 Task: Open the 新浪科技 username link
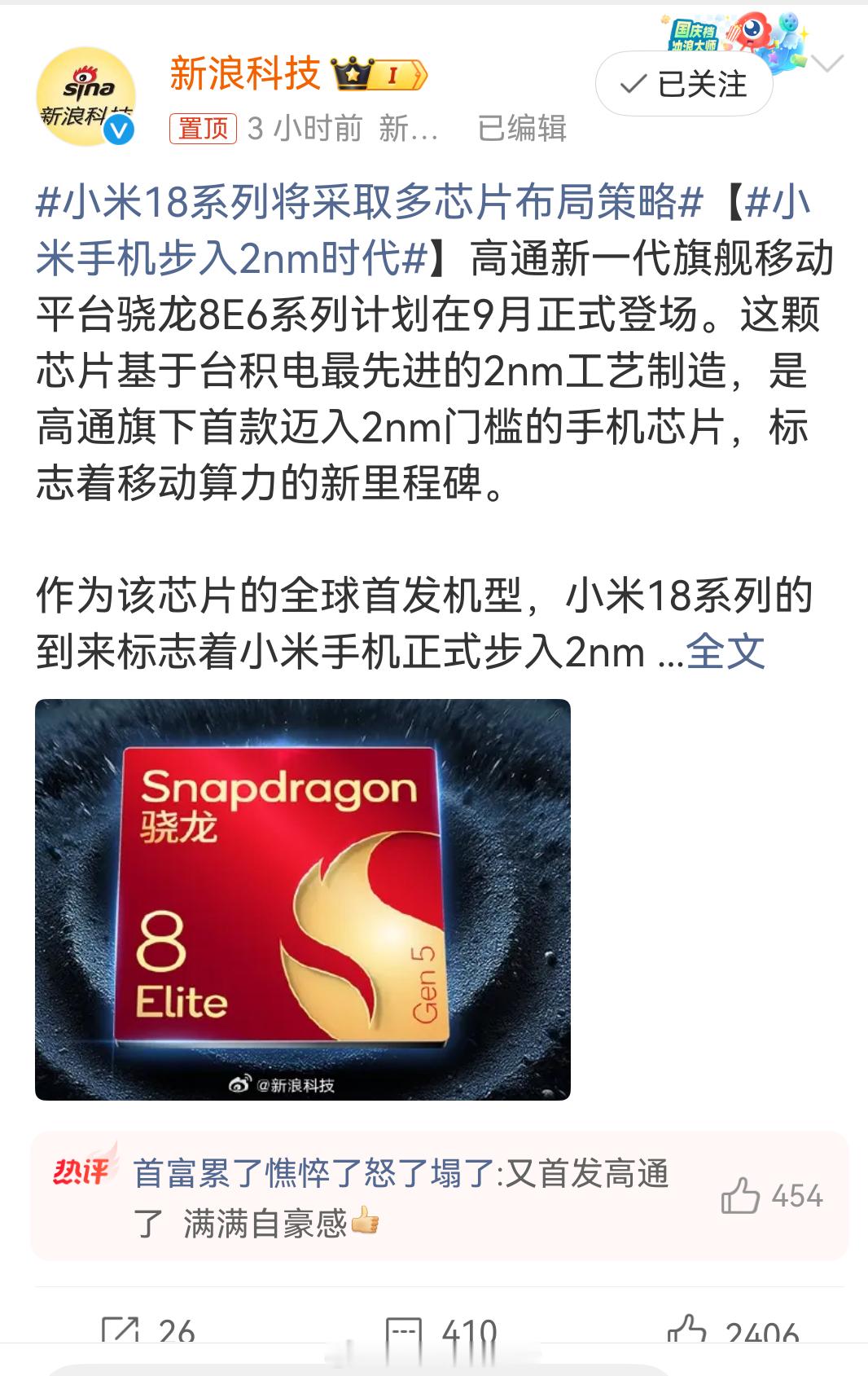tap(244, 72)
